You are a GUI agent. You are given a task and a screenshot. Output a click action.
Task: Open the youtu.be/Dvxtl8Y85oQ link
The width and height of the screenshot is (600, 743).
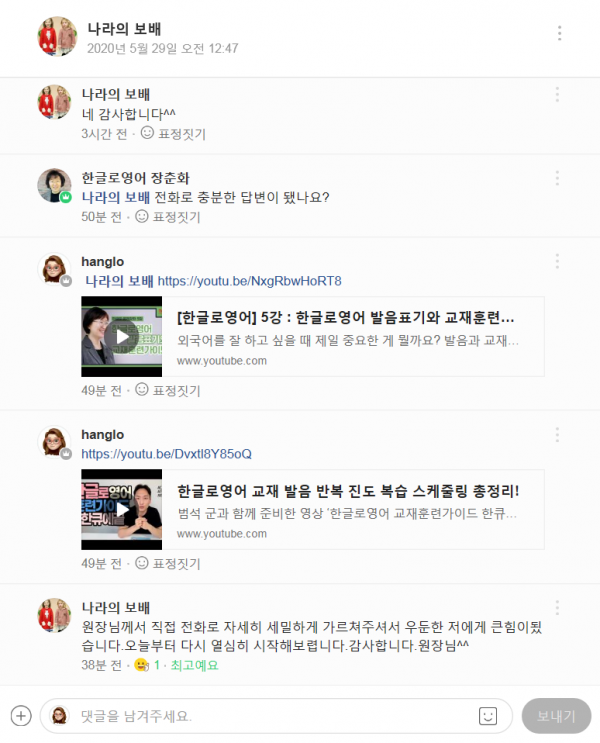(x=166, y=454)
